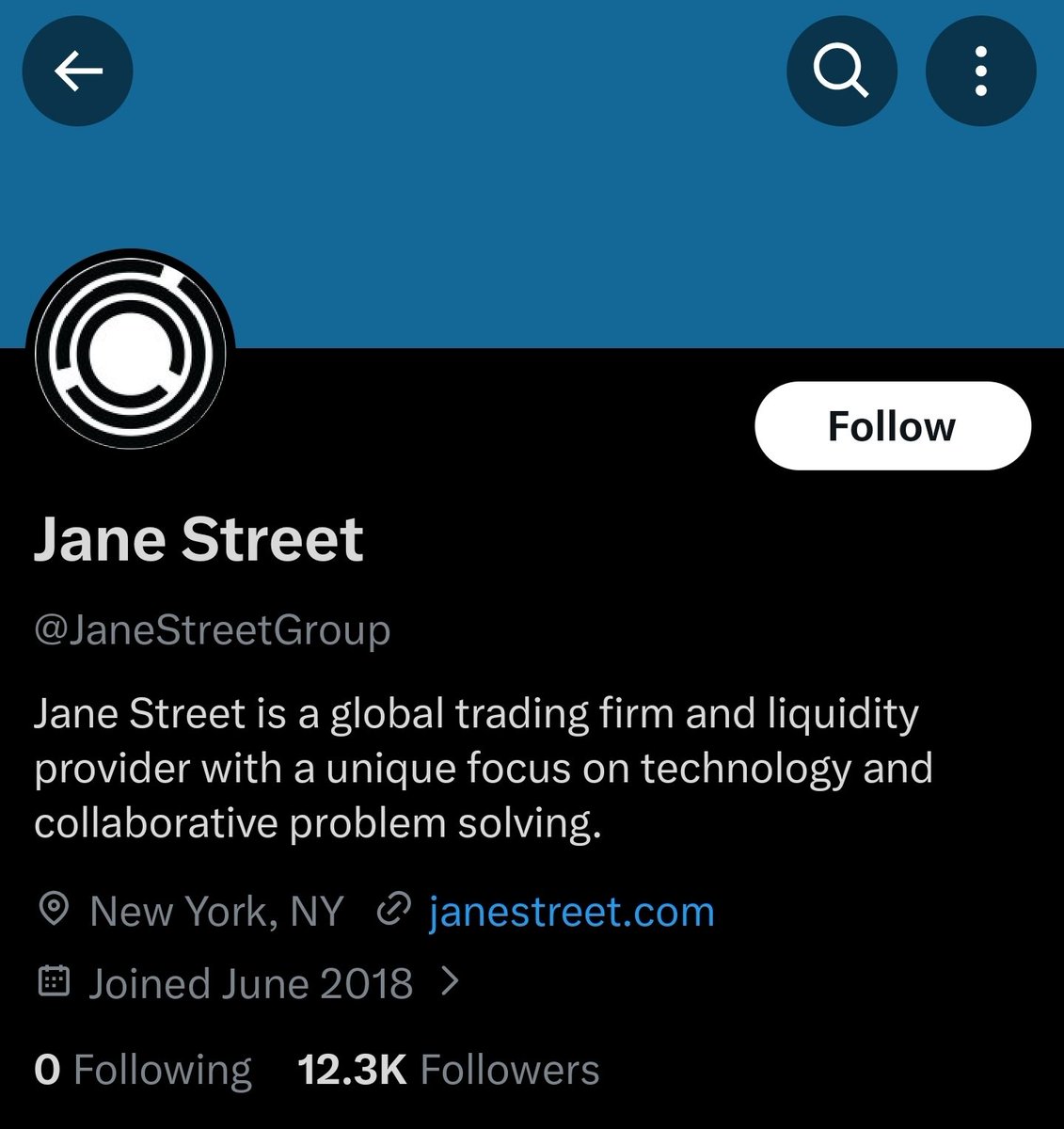This screenshot has height=1129, width=1064.
Task: View the 0 Following list
Action: (x=143, y=1070)
